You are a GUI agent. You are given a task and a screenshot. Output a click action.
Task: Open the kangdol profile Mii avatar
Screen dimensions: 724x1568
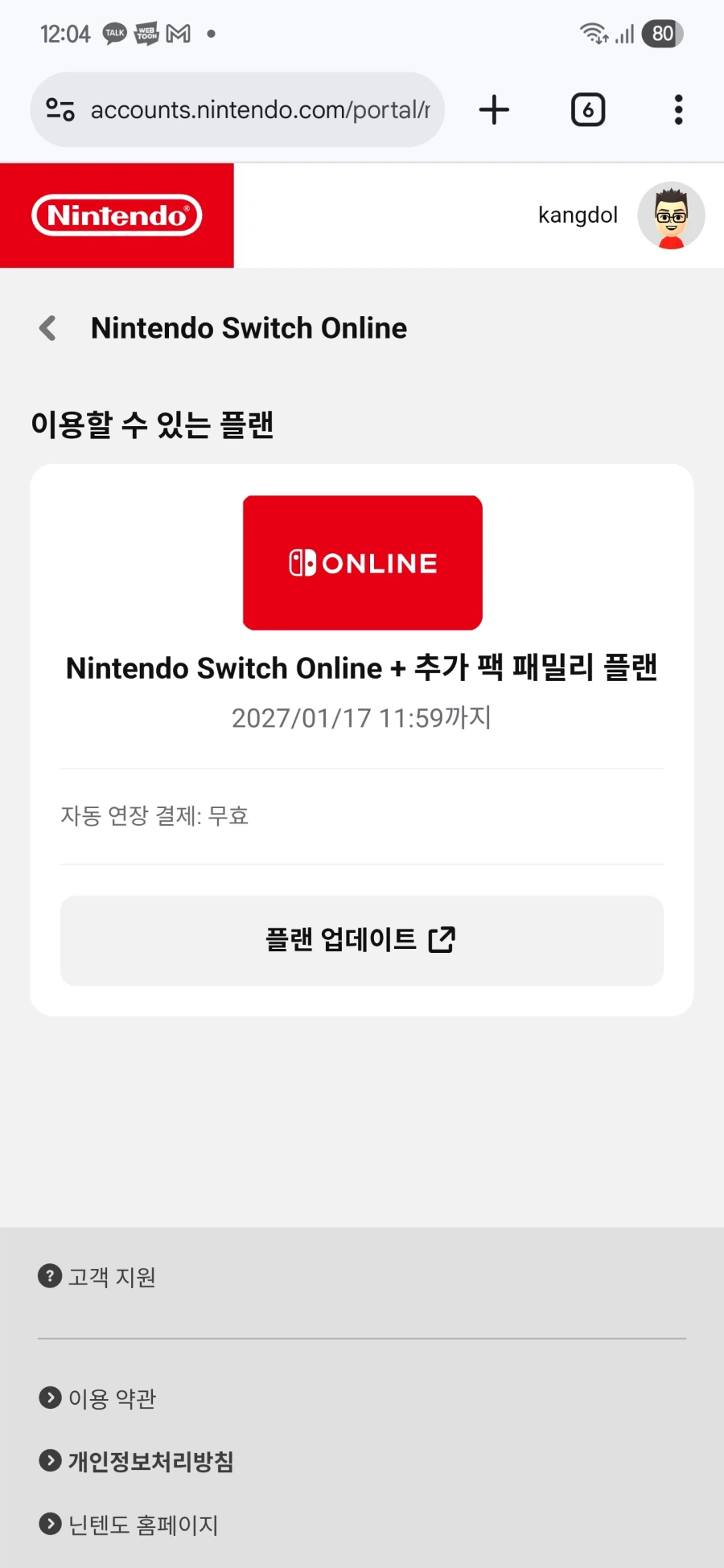coord(670,215)
